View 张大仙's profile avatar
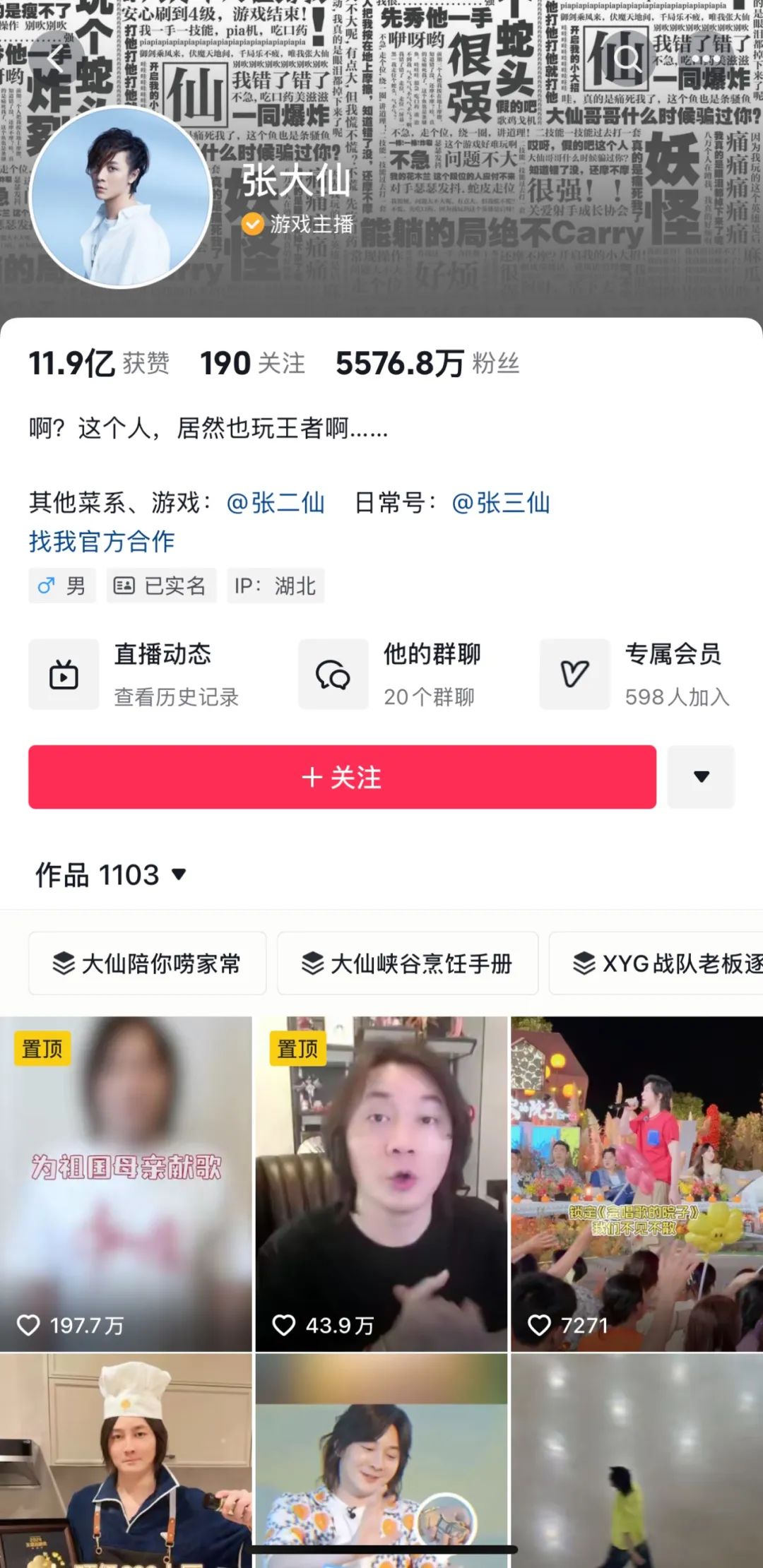 [122, 198]
